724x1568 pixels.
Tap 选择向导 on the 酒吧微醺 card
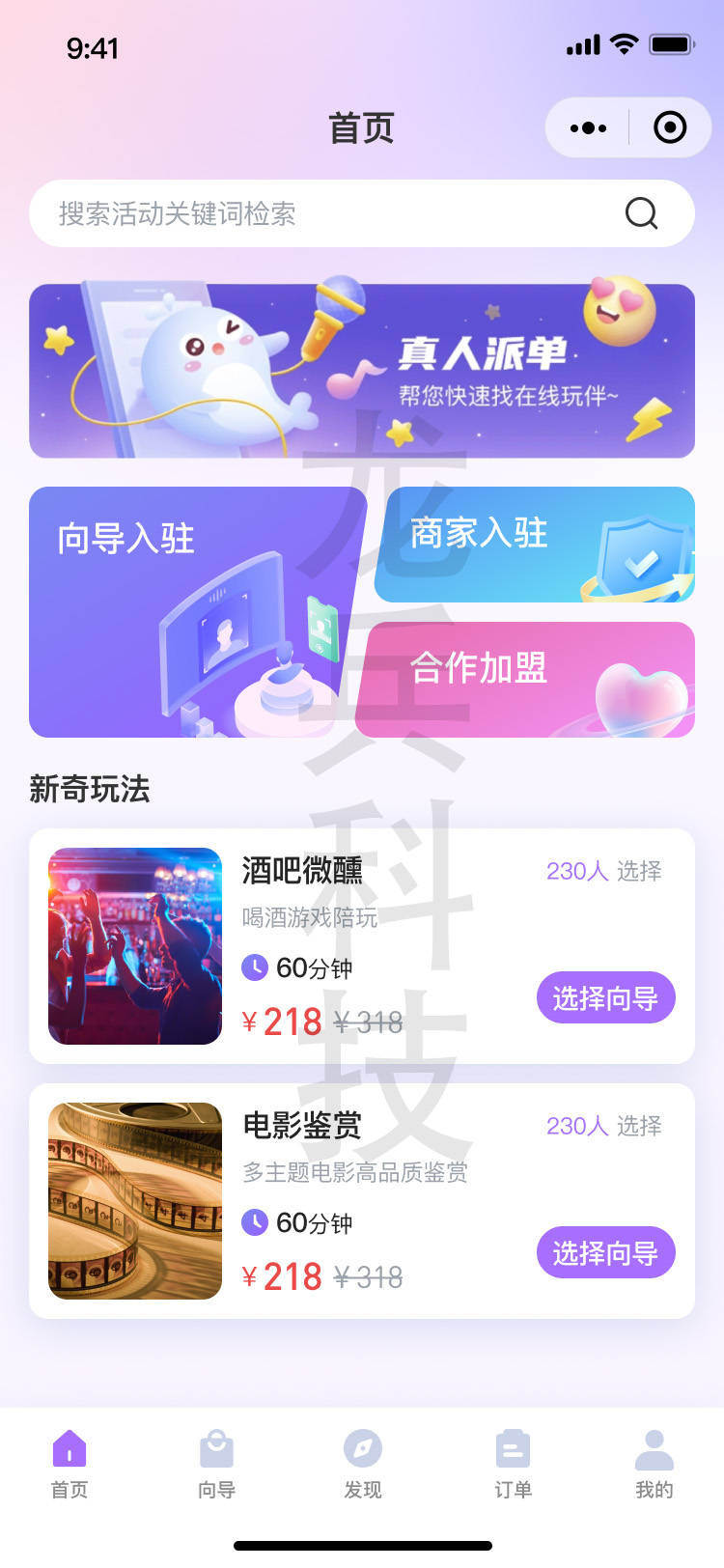click(605, 996)
